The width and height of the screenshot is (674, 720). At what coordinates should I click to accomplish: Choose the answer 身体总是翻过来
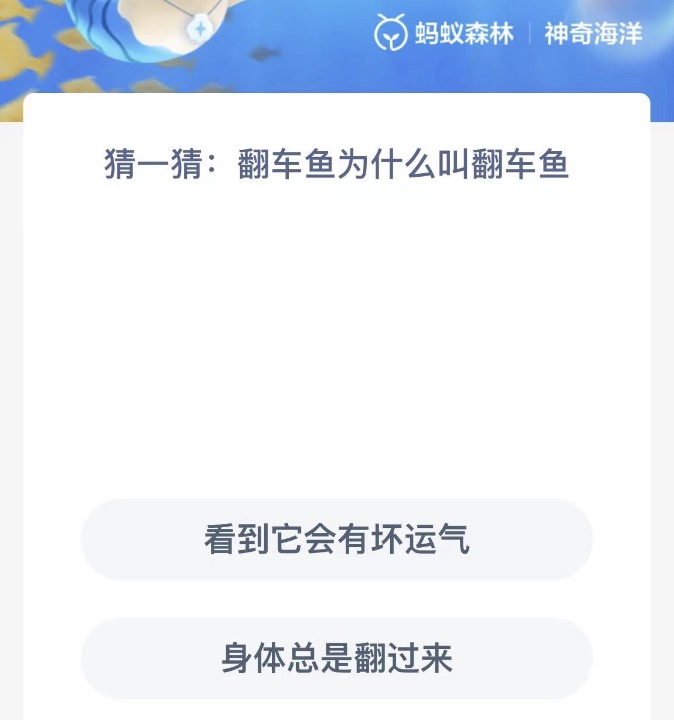(337, 658)
